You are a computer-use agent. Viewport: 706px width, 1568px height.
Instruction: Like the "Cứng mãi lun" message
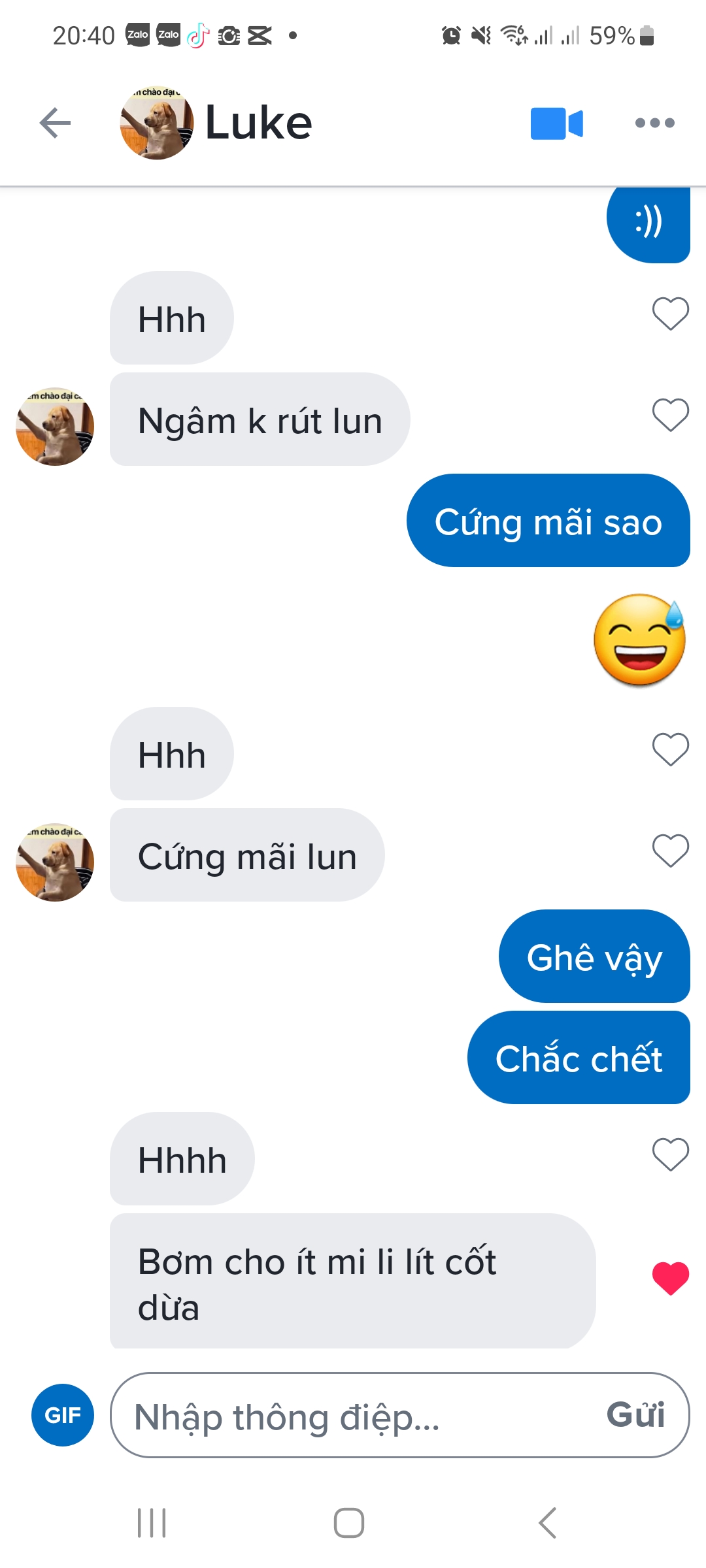(670, 851)
